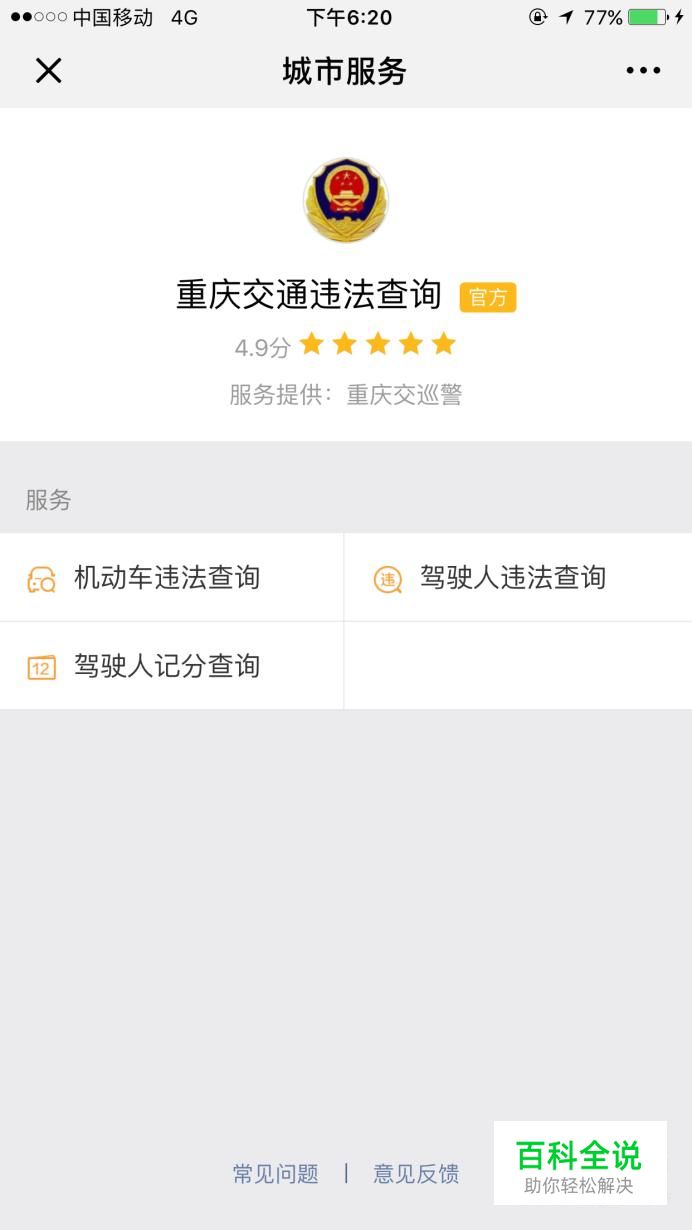This screenshot has height=1230, width=692.
Task: Open the three-dot overflow menu
Action: 643,71
